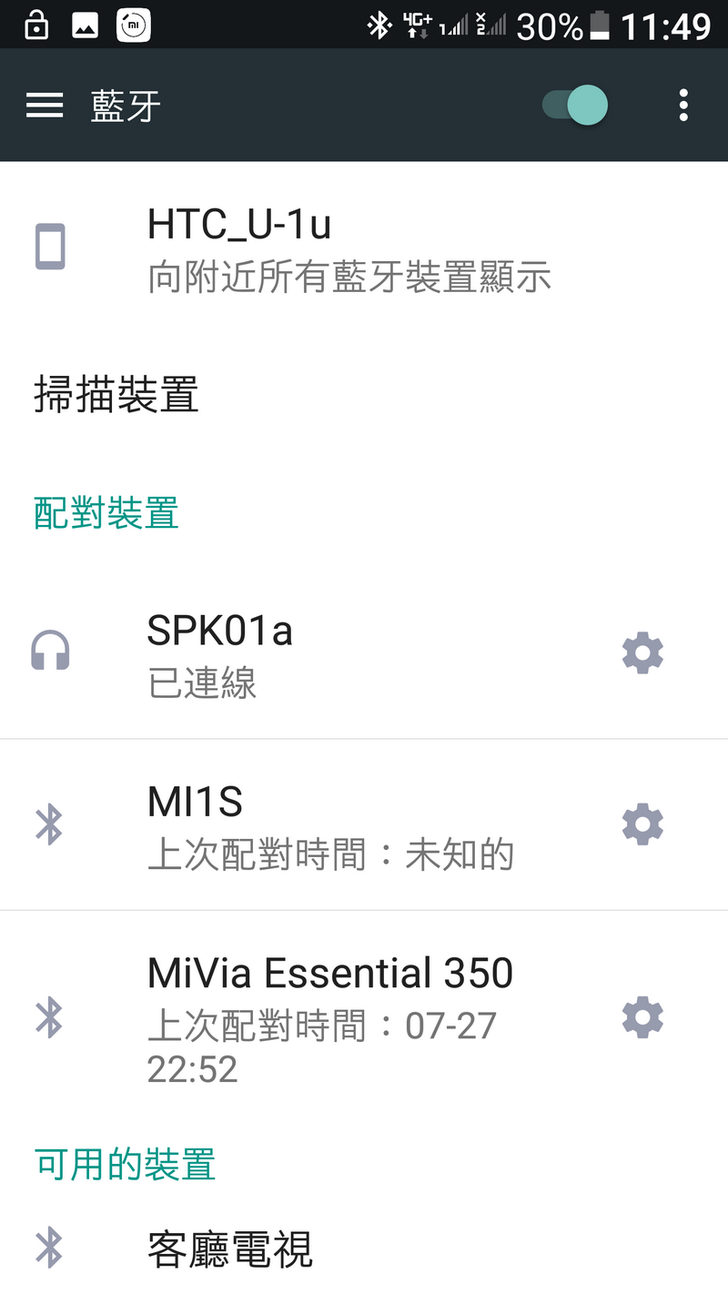
Task: Open the hamburger drawer menu
Action: coord(44,105)
